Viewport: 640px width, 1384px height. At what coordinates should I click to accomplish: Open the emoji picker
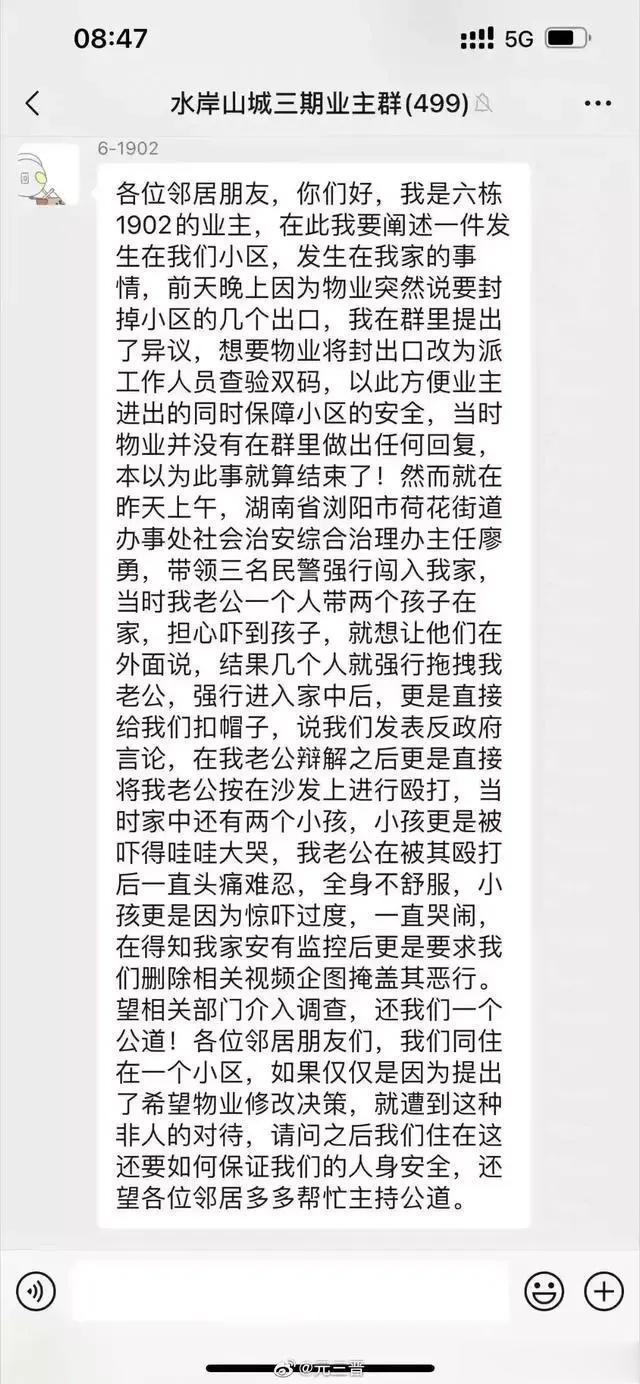click(544, 1293)
